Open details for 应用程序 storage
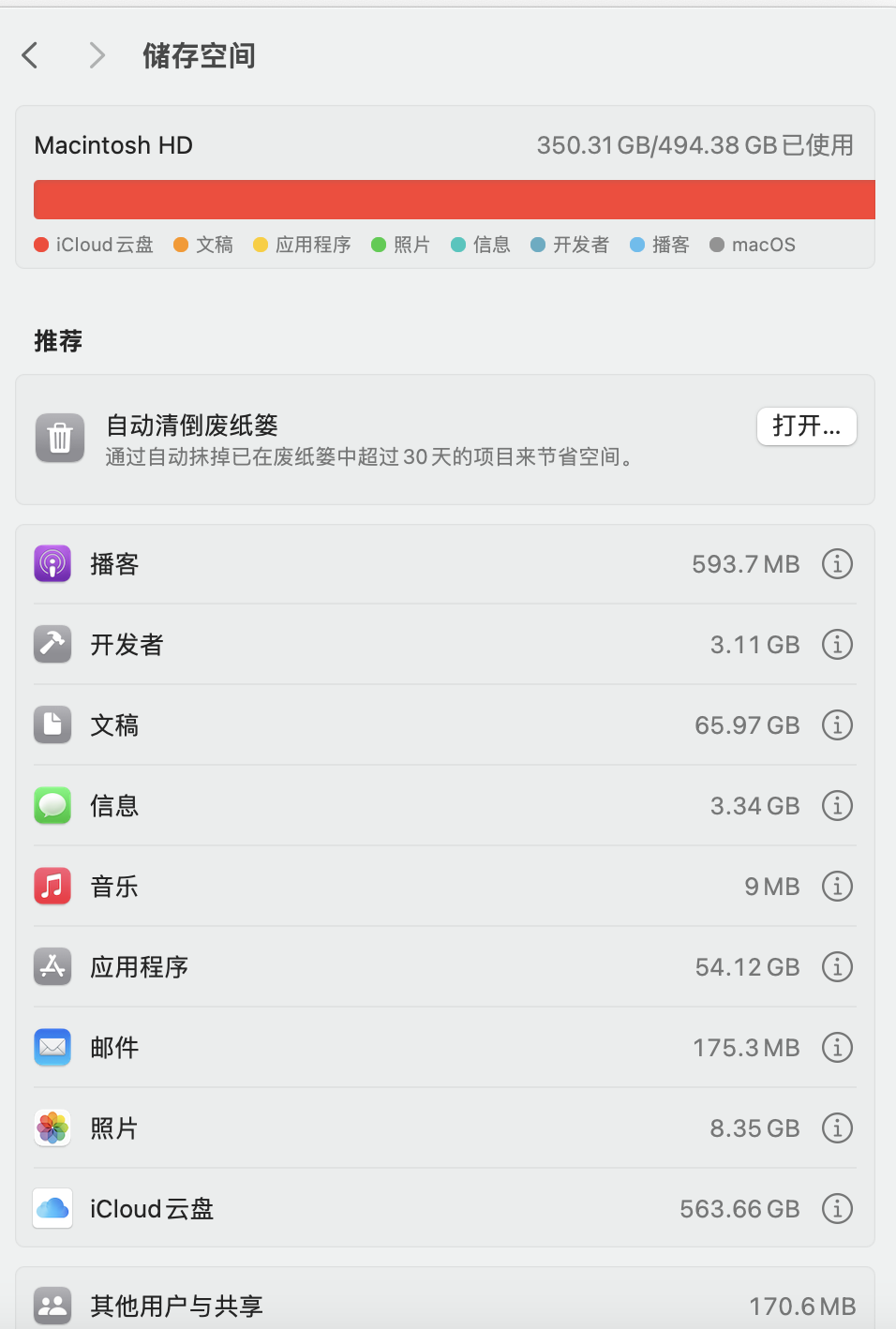896x1329 pixels. [837, 967]
